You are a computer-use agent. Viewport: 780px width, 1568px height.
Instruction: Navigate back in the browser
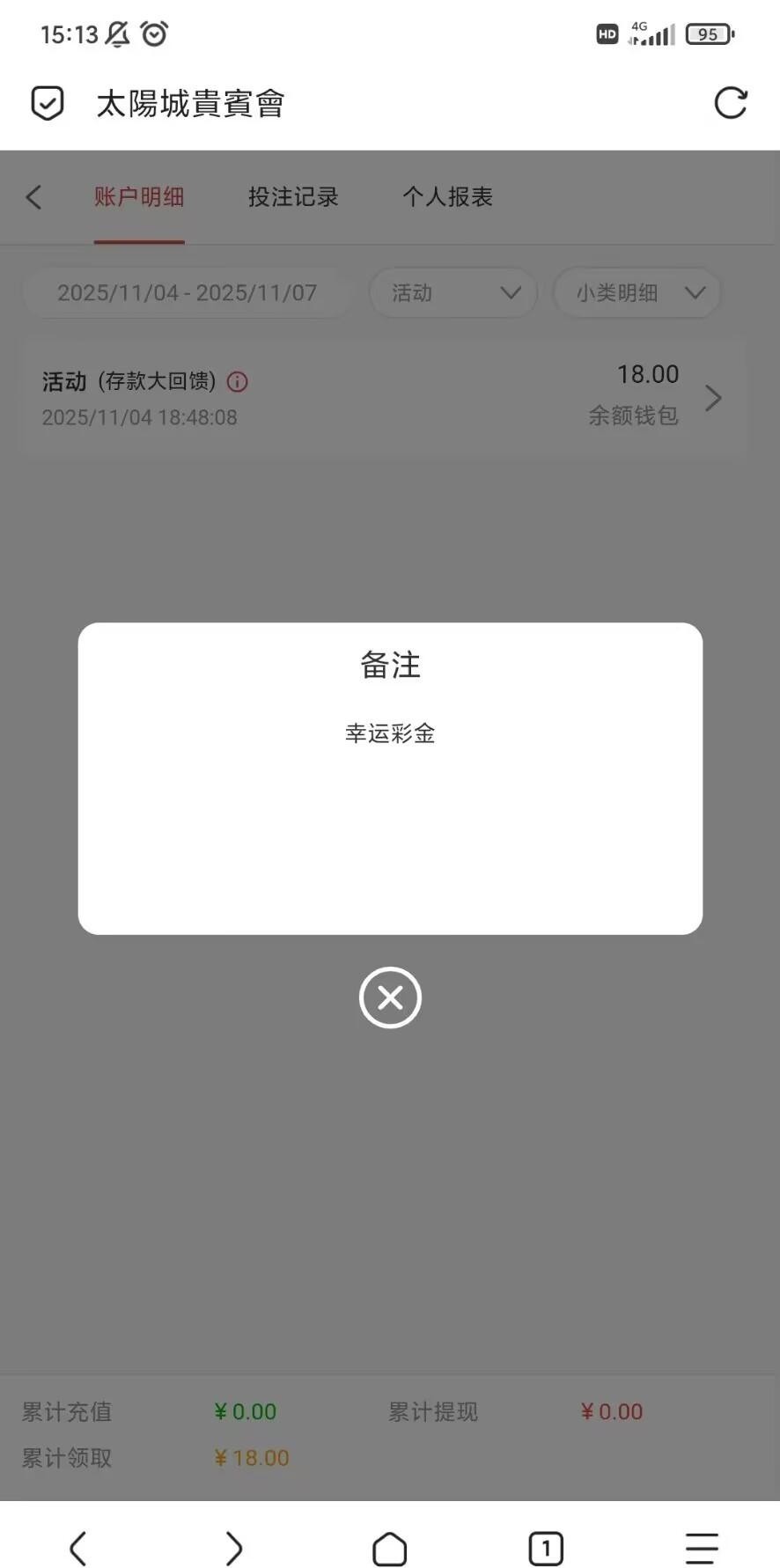pos(77,1548)
